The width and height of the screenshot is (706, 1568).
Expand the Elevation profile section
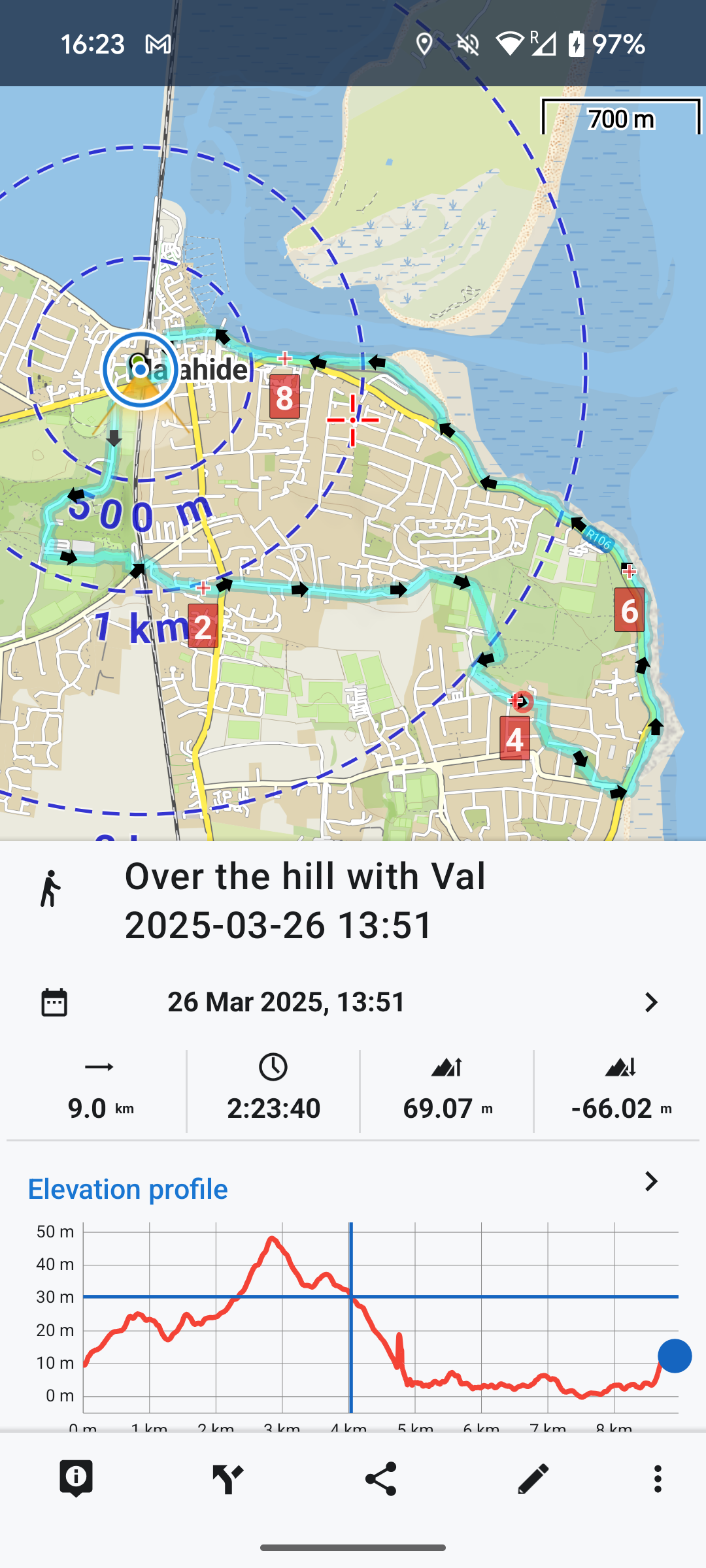[650, 1181]
